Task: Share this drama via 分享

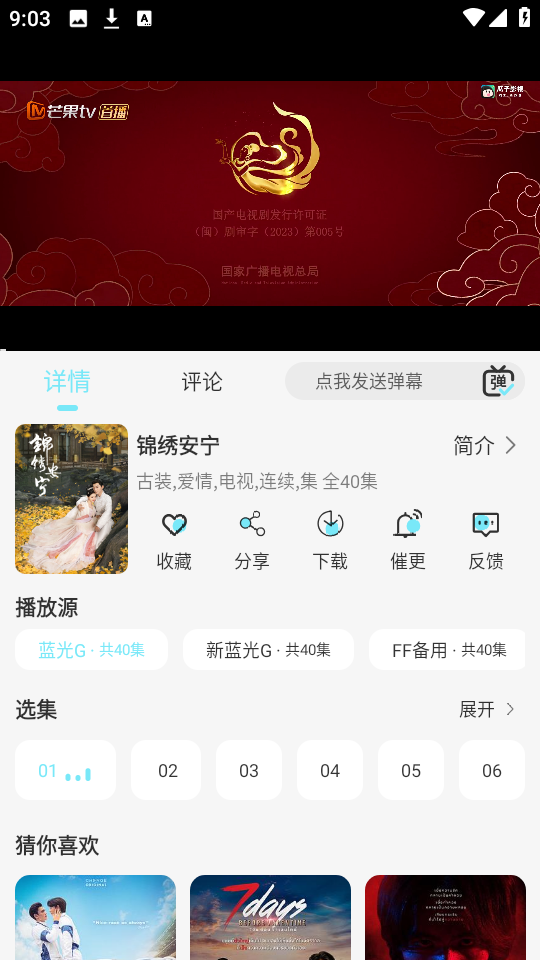Action: pyautogui.click(x=252, y=541)
